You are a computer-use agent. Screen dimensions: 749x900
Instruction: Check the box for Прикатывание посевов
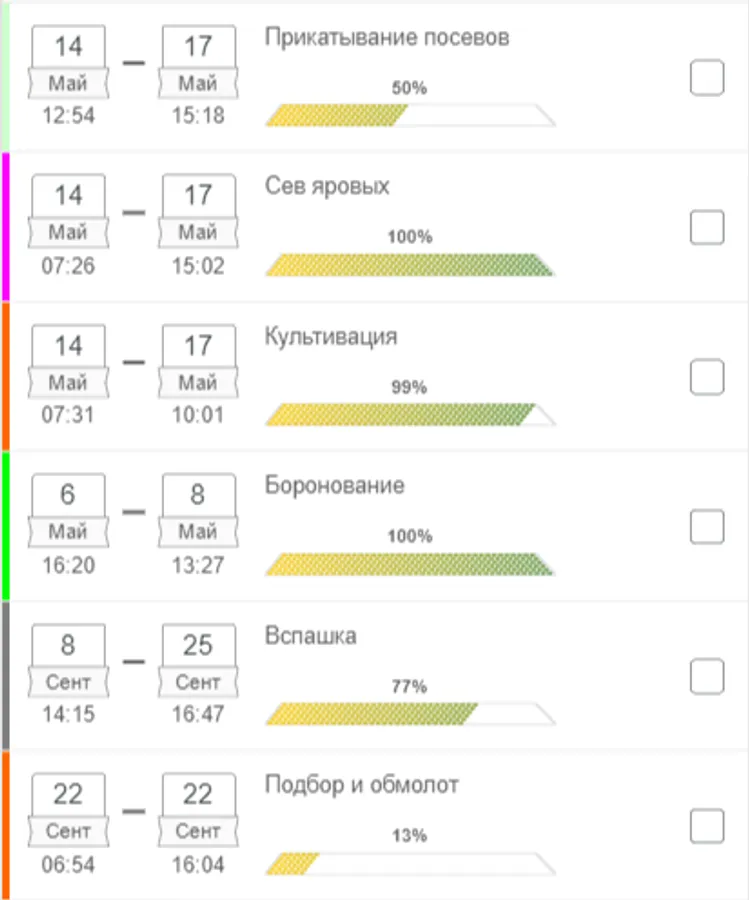707,77
